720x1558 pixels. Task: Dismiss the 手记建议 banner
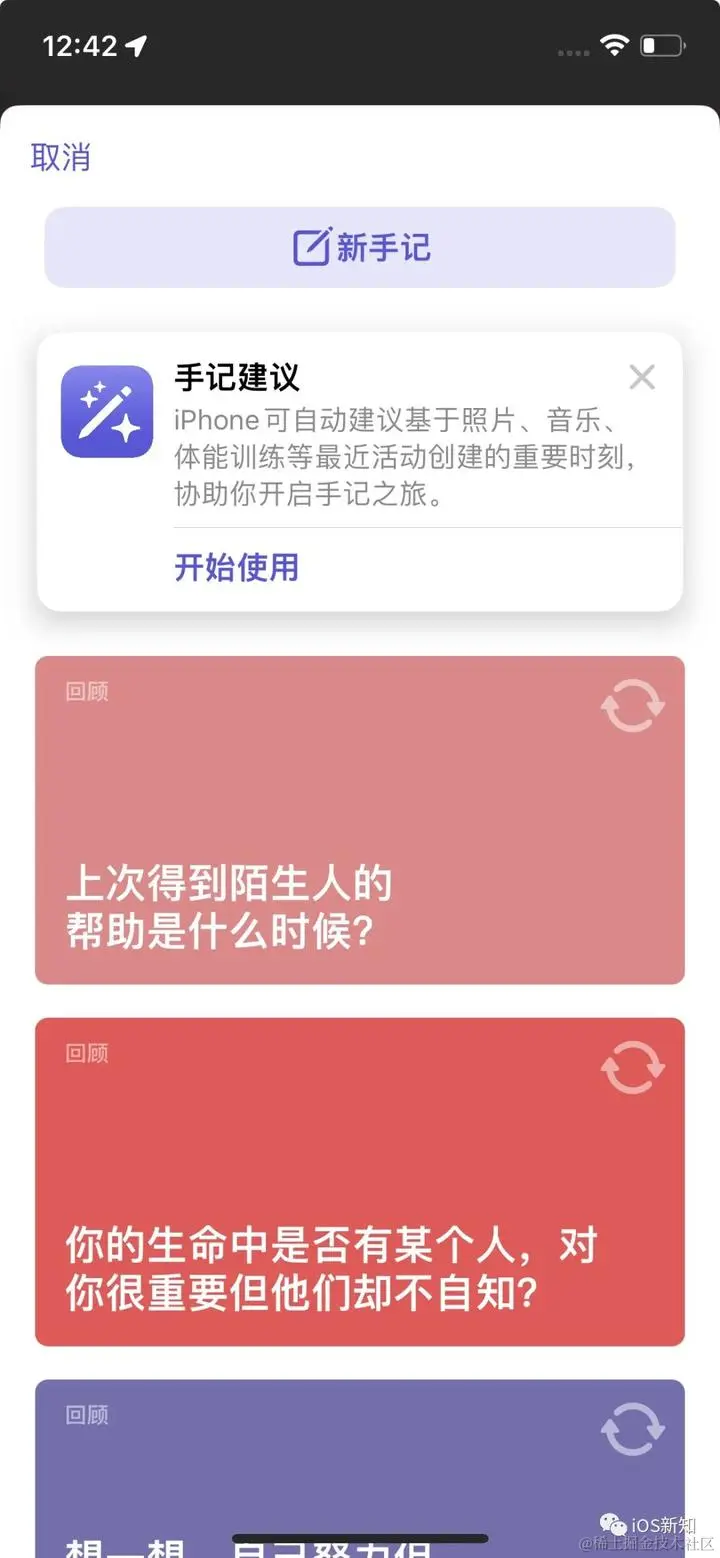click(x=642, y=377)
